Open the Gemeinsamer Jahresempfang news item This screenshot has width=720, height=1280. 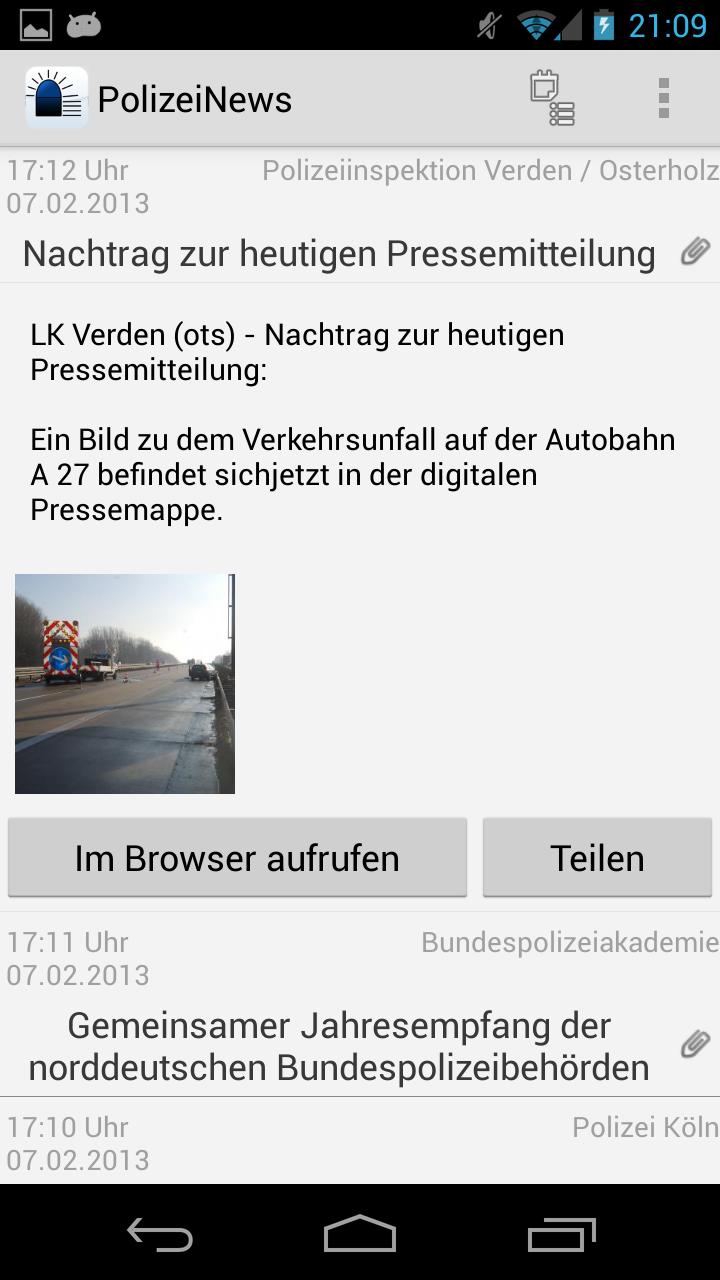[x=340, y=1046]
